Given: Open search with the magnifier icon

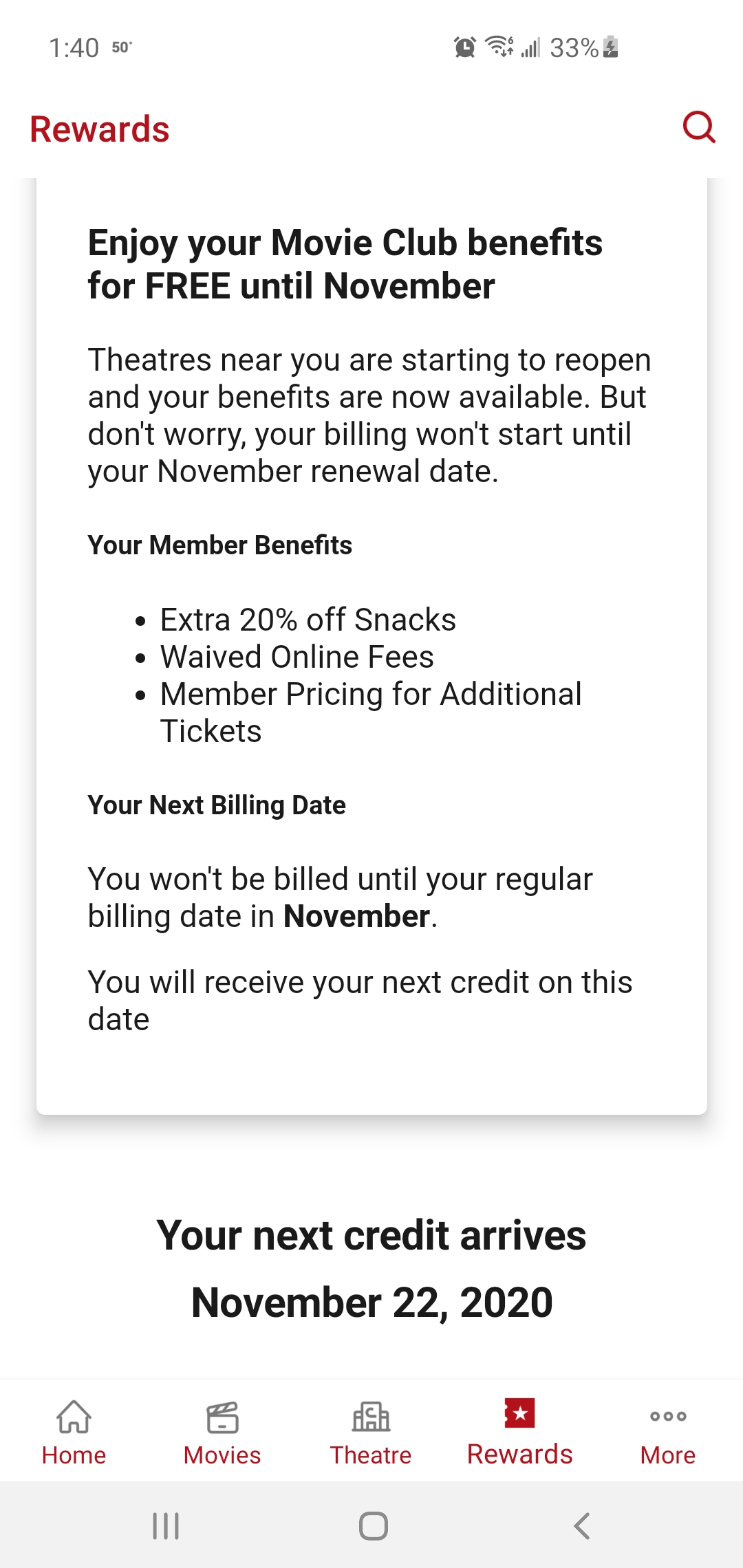Looking at the screenshot, I should click(x=698, y=128).
